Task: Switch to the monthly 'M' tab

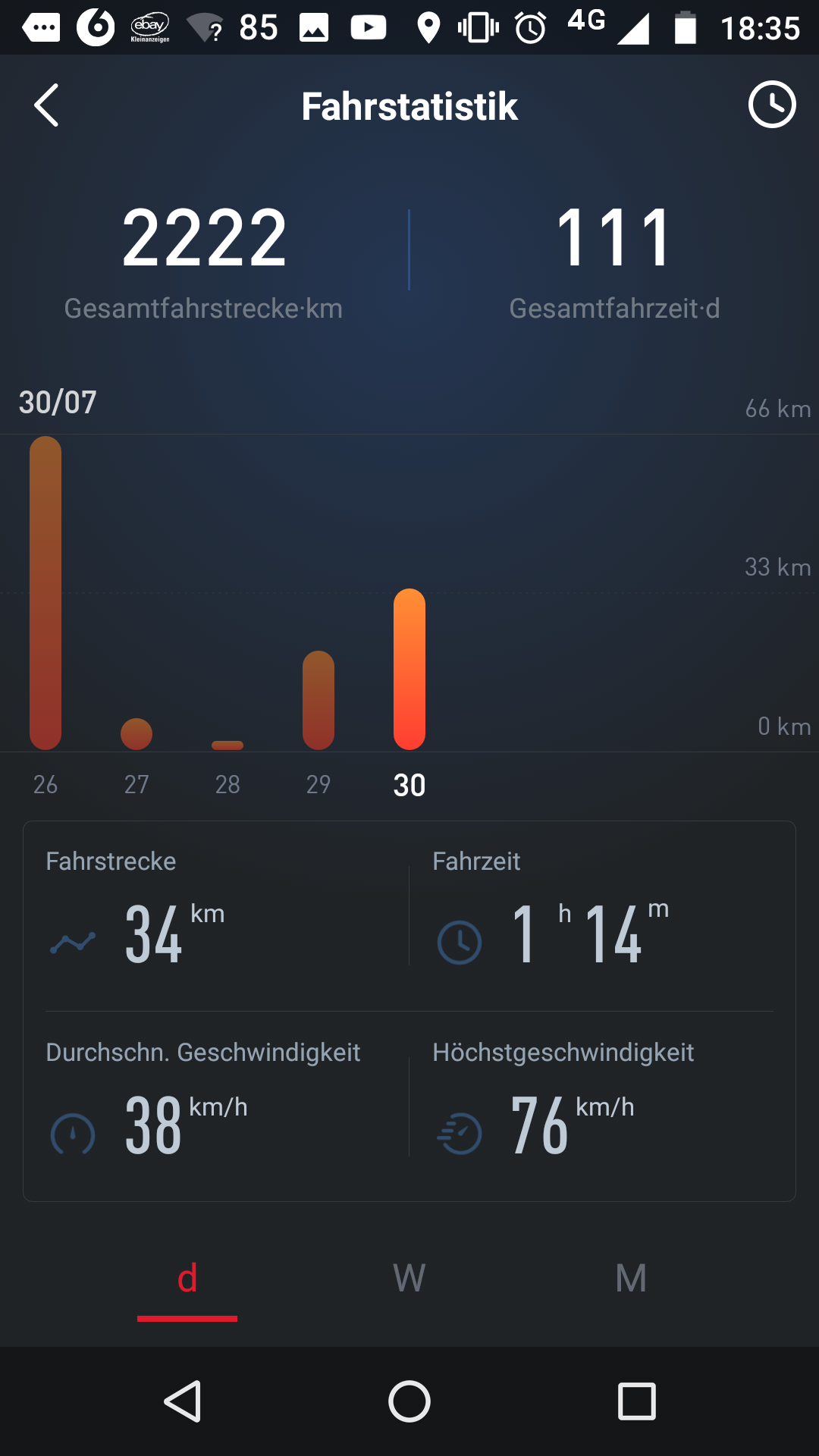Action: click(x=631, y=1279)
